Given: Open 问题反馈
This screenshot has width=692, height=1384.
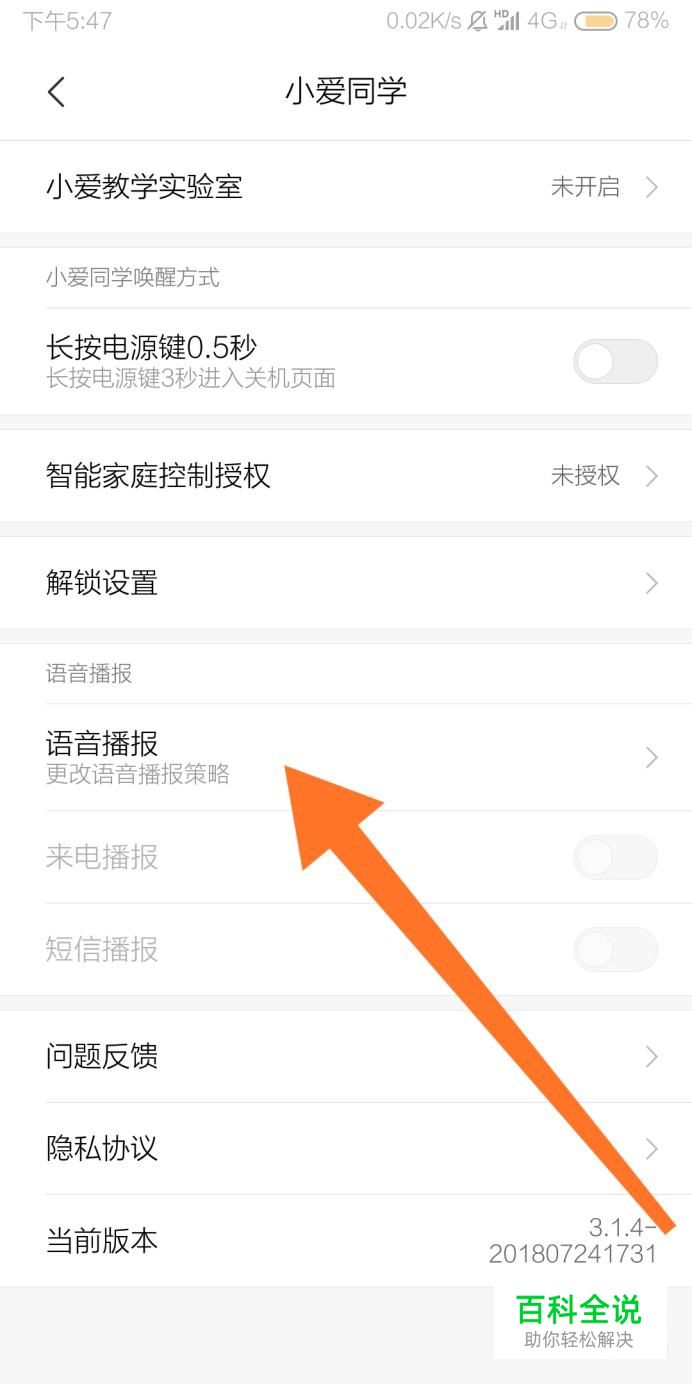Looking at the screenshot, I should [346, 1056].
